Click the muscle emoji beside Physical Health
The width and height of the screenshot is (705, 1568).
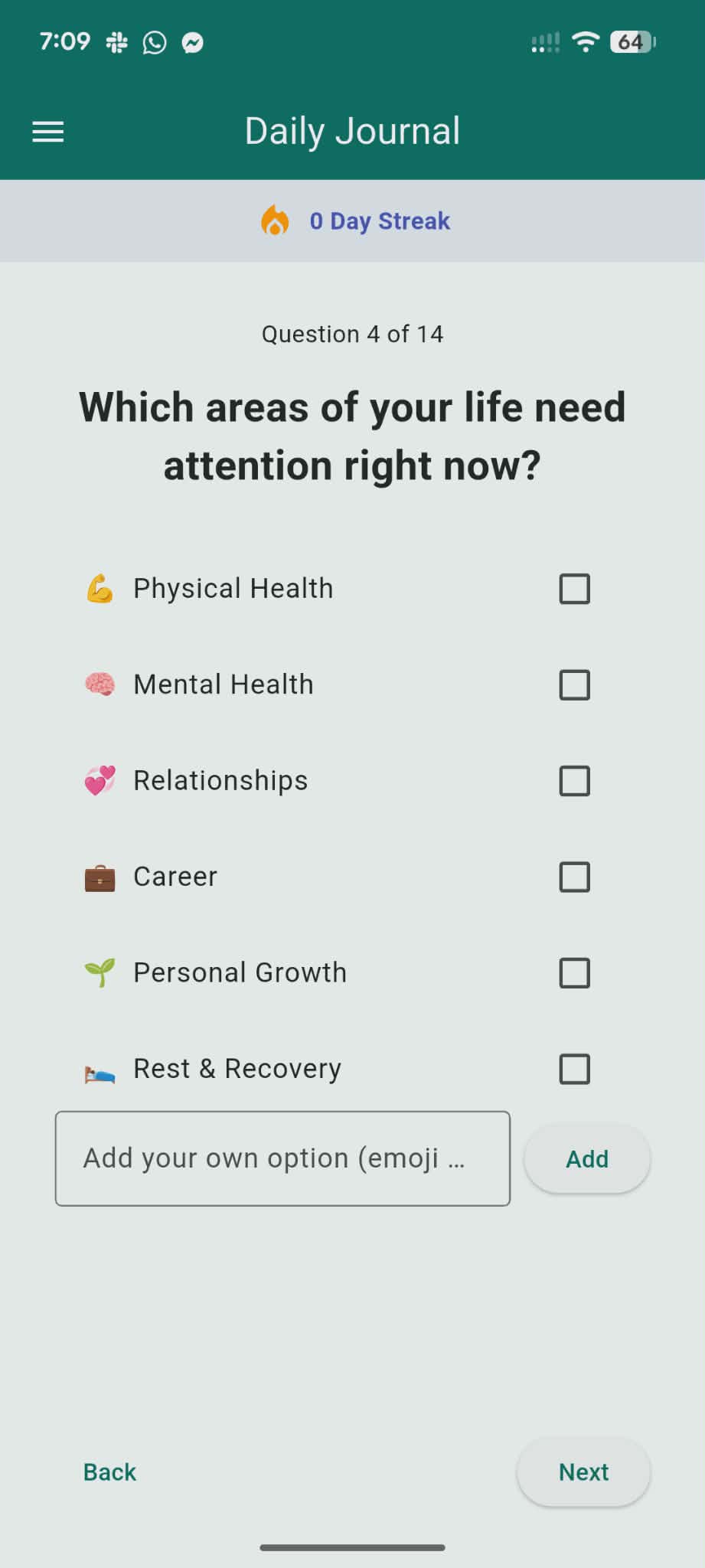click(x=99, y=589)
